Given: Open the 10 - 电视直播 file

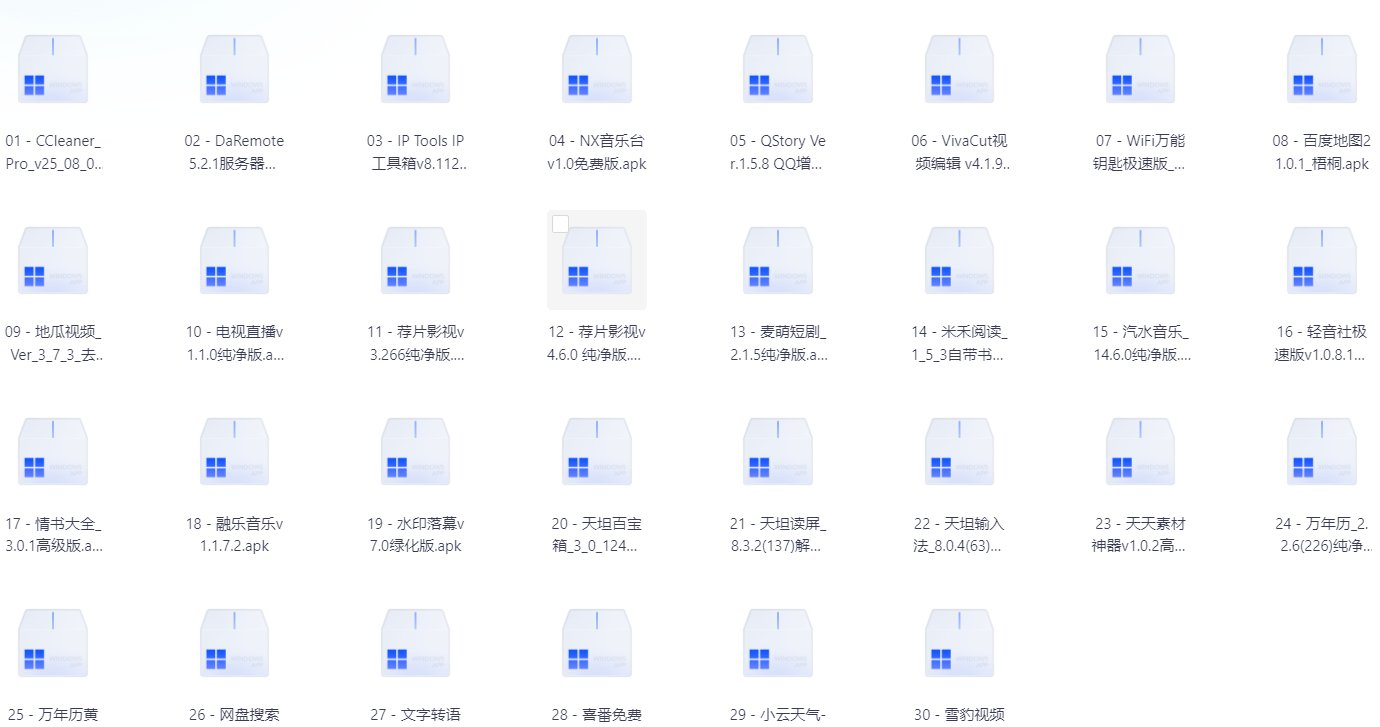Looking at the screenshot, I should tap(234, 261).
